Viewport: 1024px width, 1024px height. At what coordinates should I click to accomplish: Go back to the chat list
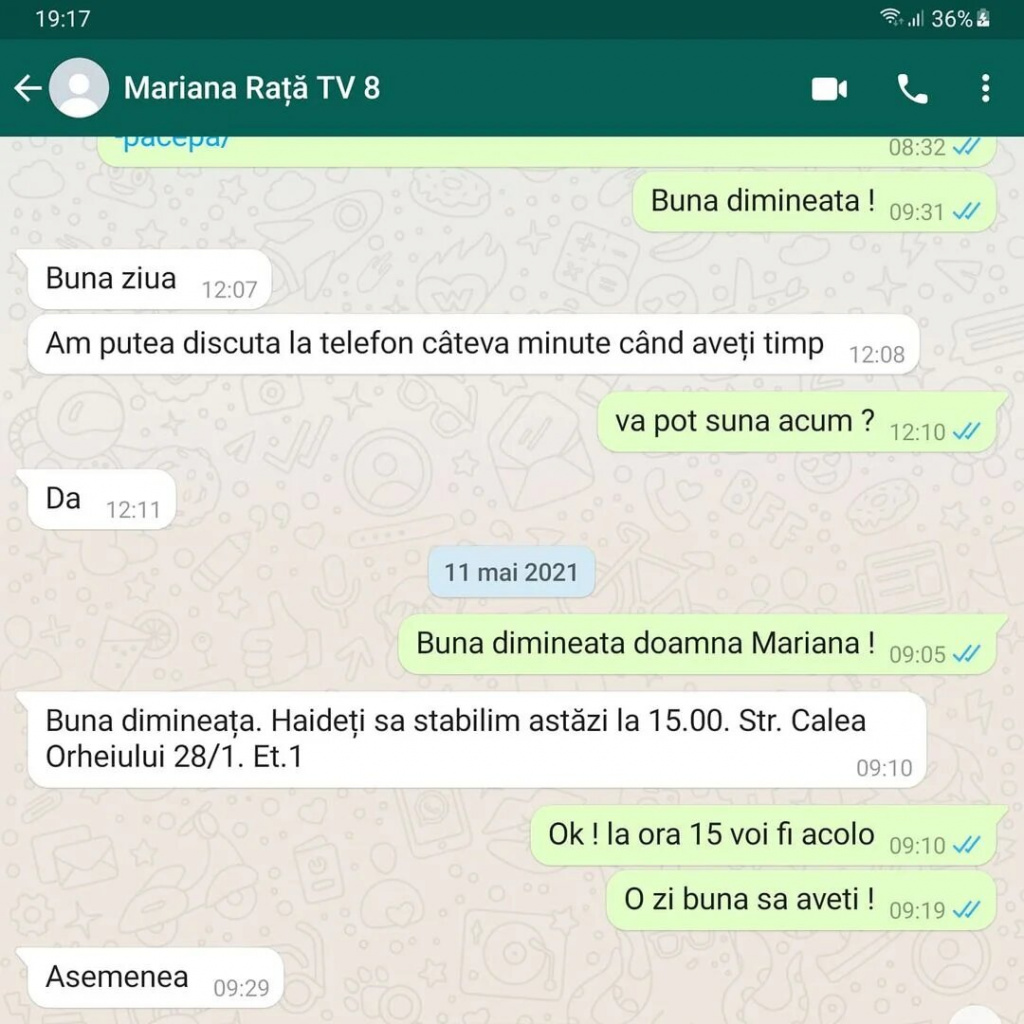(x=27, y=88)
